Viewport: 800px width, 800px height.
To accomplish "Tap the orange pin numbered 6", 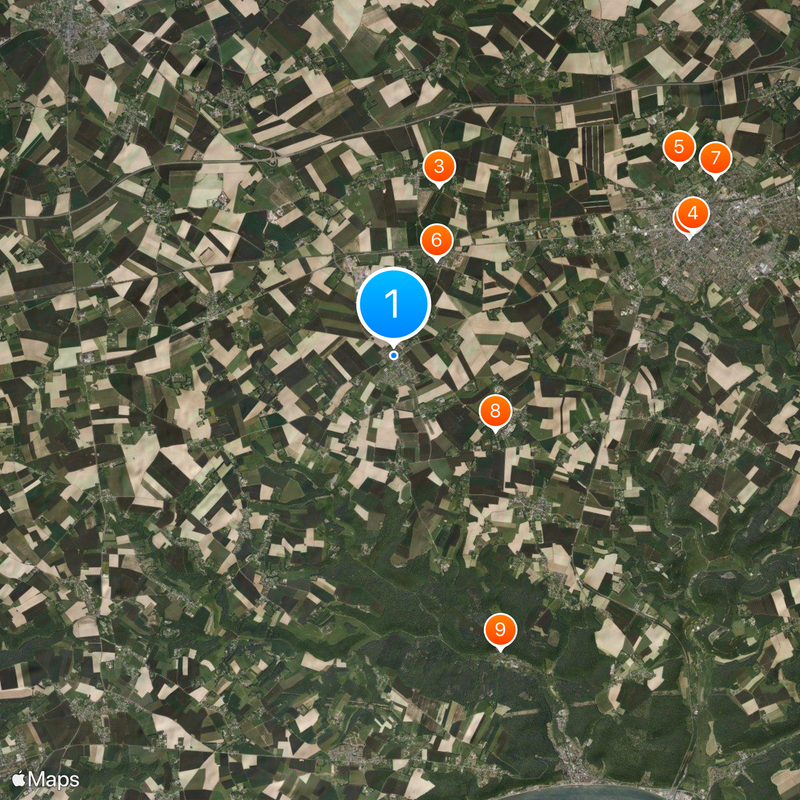I will tap(436, 240).
